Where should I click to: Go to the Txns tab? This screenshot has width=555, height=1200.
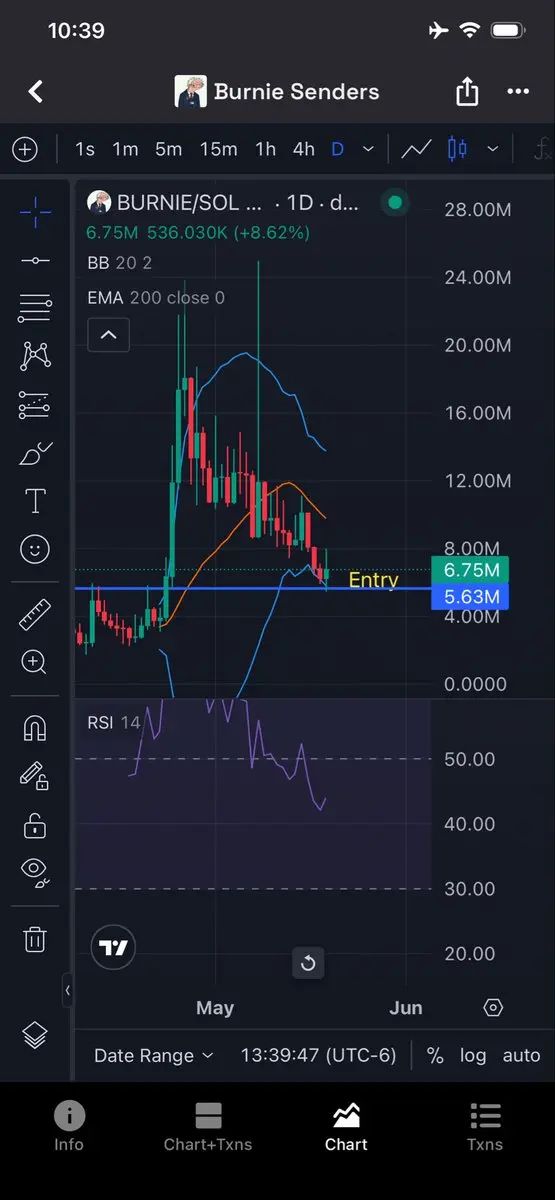tap(485, 1128)
